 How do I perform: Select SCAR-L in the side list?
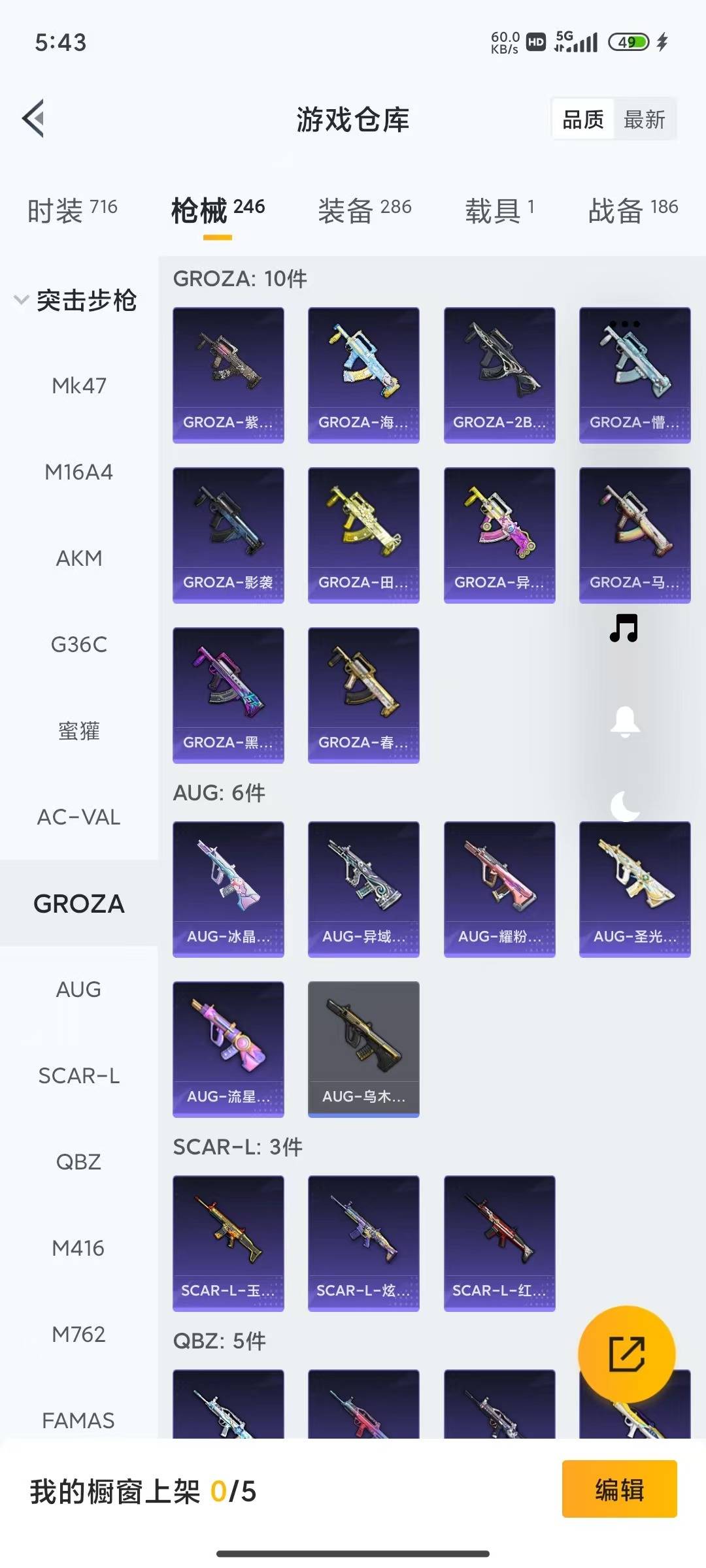(x=79, y=1076)
